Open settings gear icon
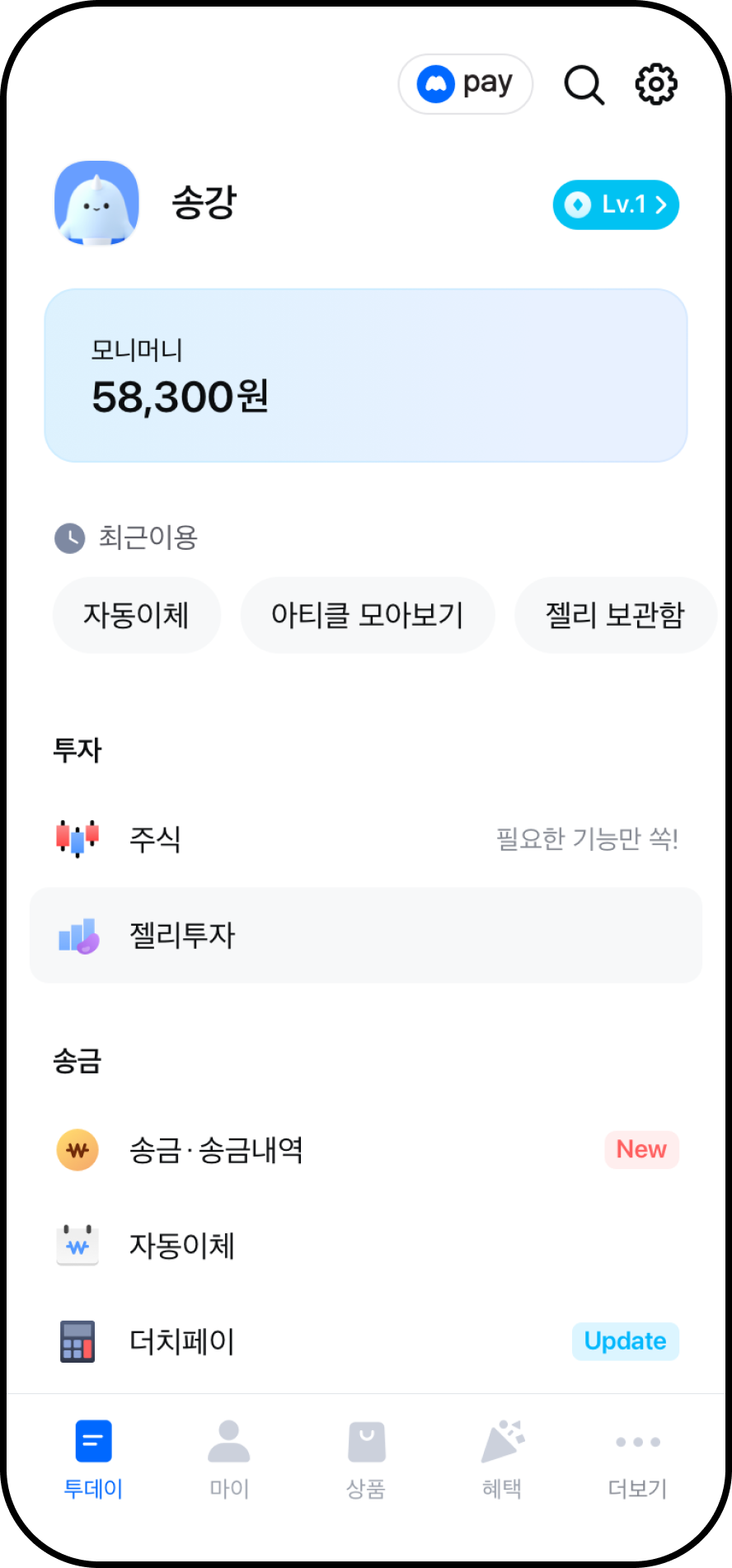 [x=656, y=84]
